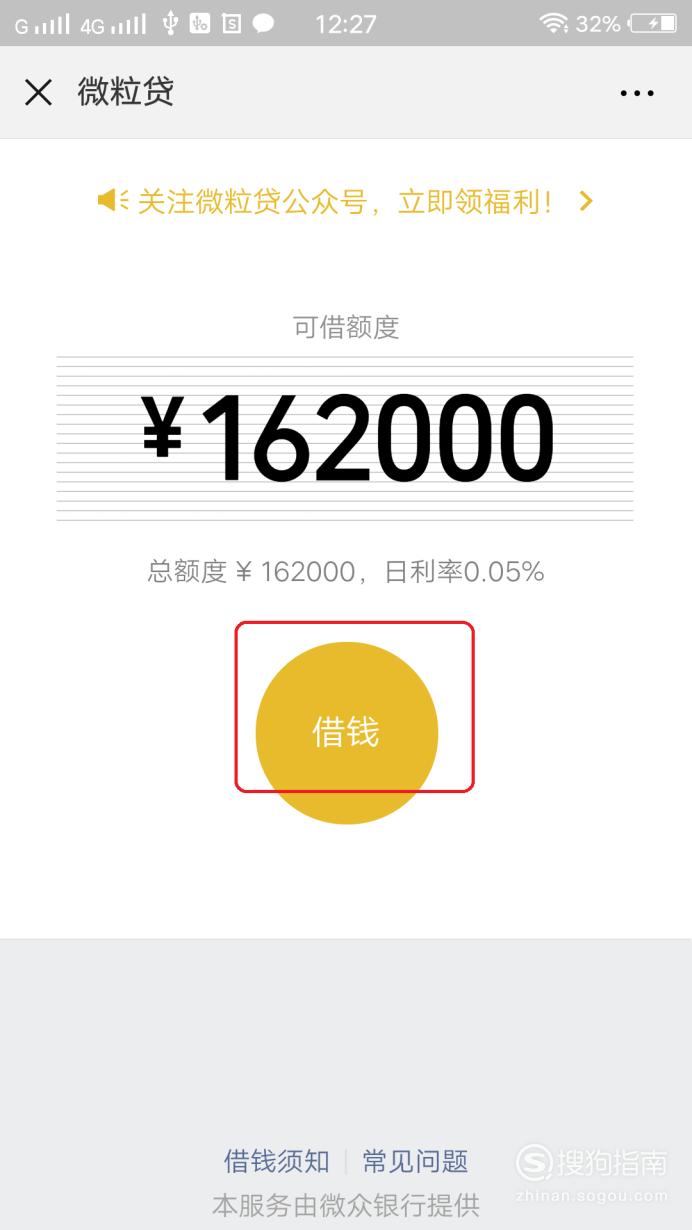Open the 借钱须知 link
Viewport: 692px width, 1230px height.
coord(276,1161)
